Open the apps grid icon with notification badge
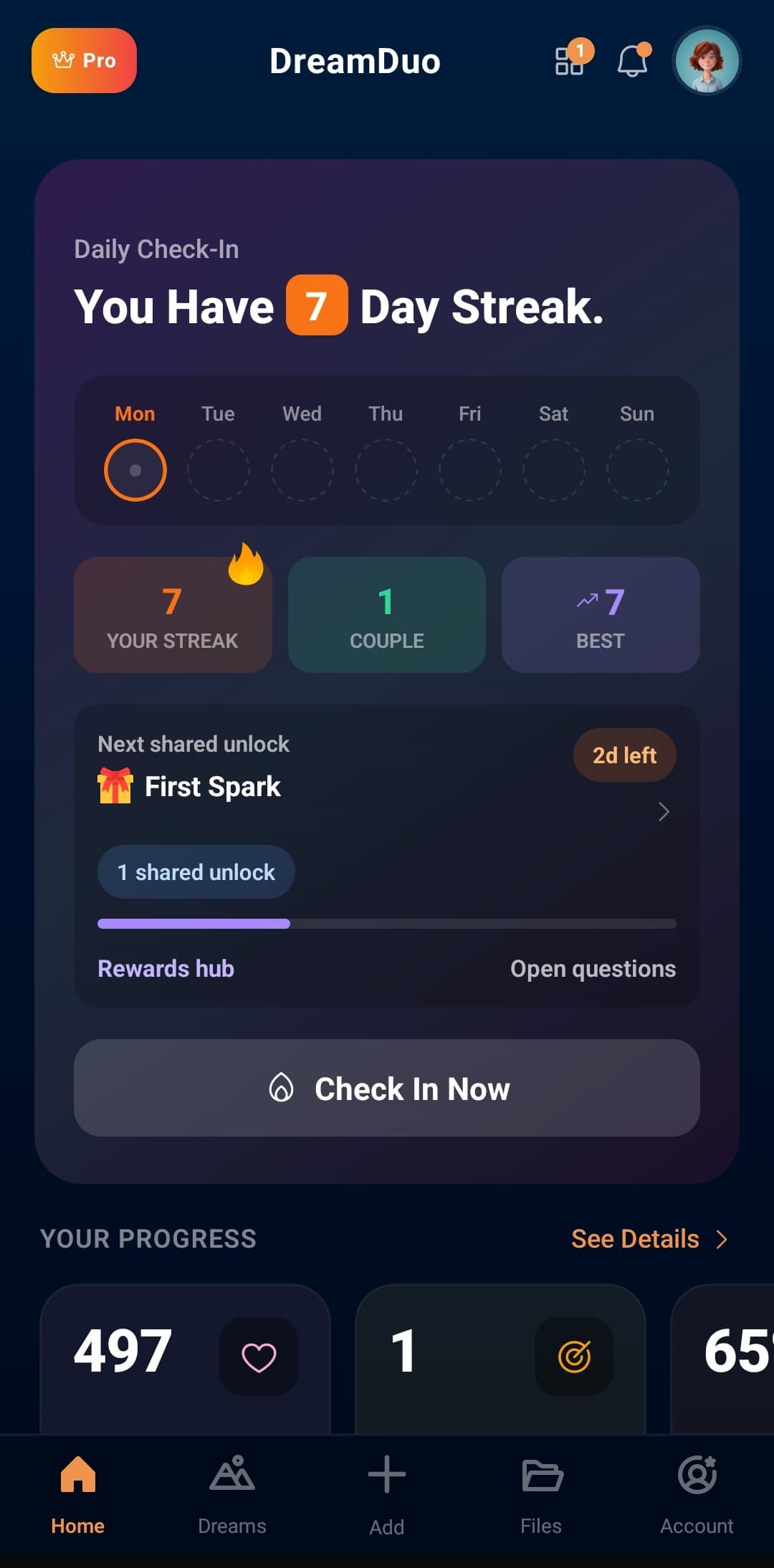Viewport: 774px width, 1568px height. 570,62
